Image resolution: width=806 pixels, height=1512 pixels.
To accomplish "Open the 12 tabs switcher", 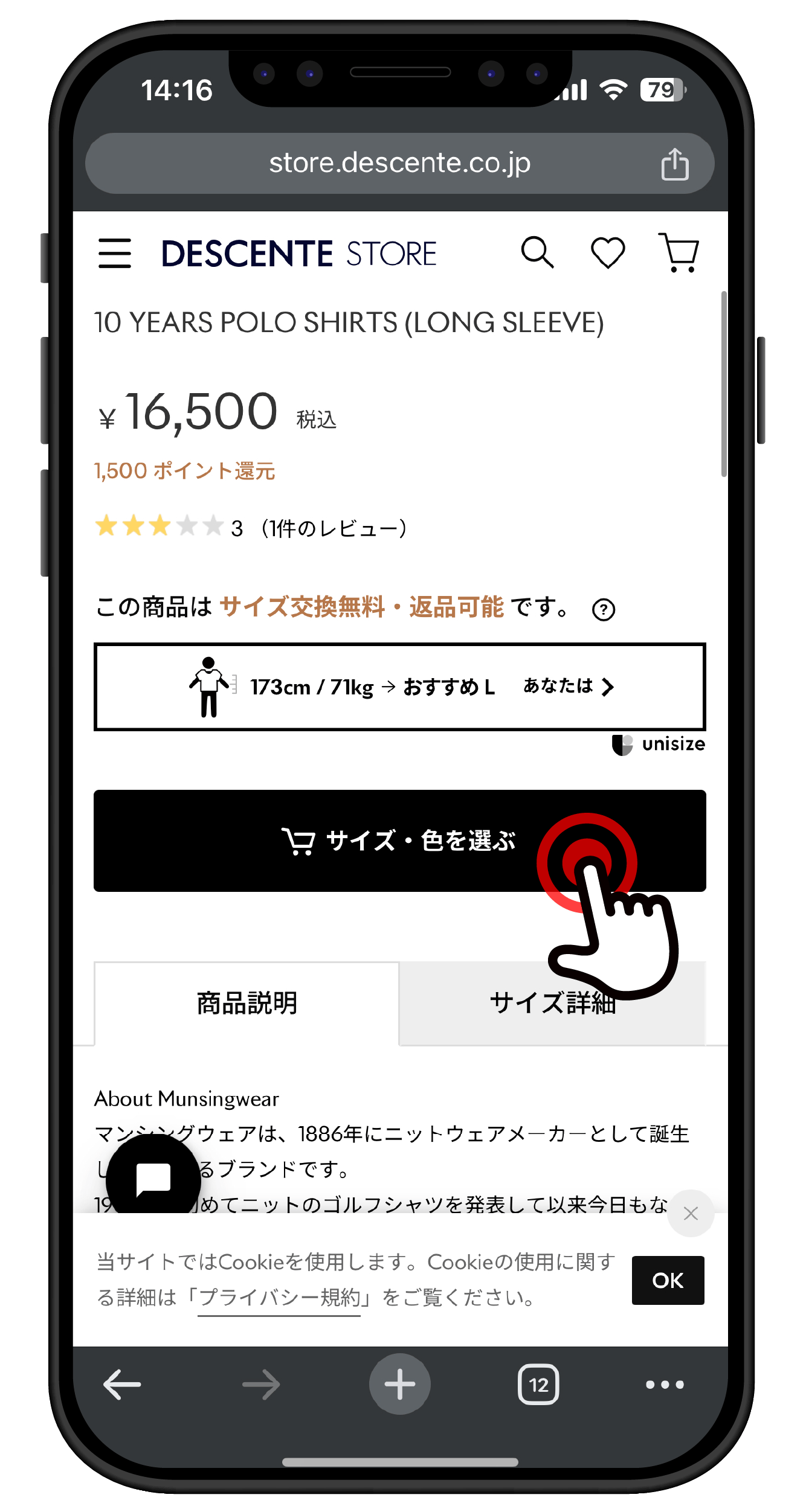I will click(538, 1384).
